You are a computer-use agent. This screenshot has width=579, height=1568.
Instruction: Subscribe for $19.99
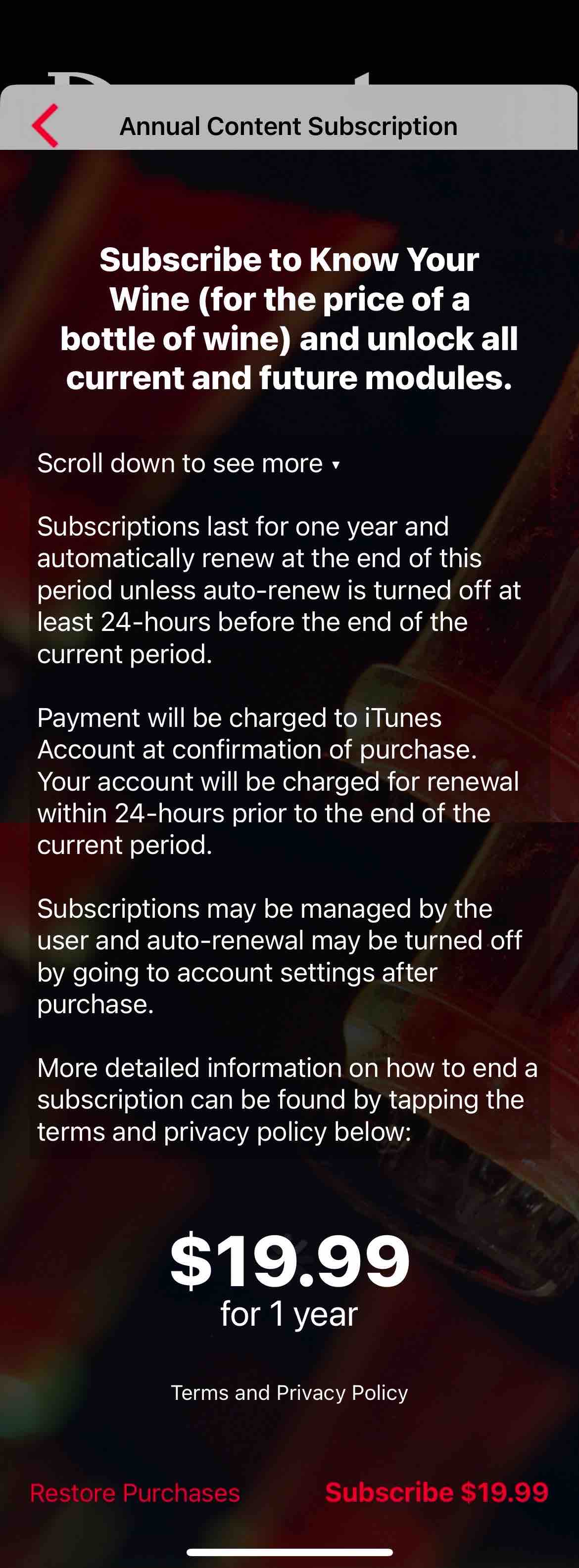pyautogui.click(x=436, y=1492)
